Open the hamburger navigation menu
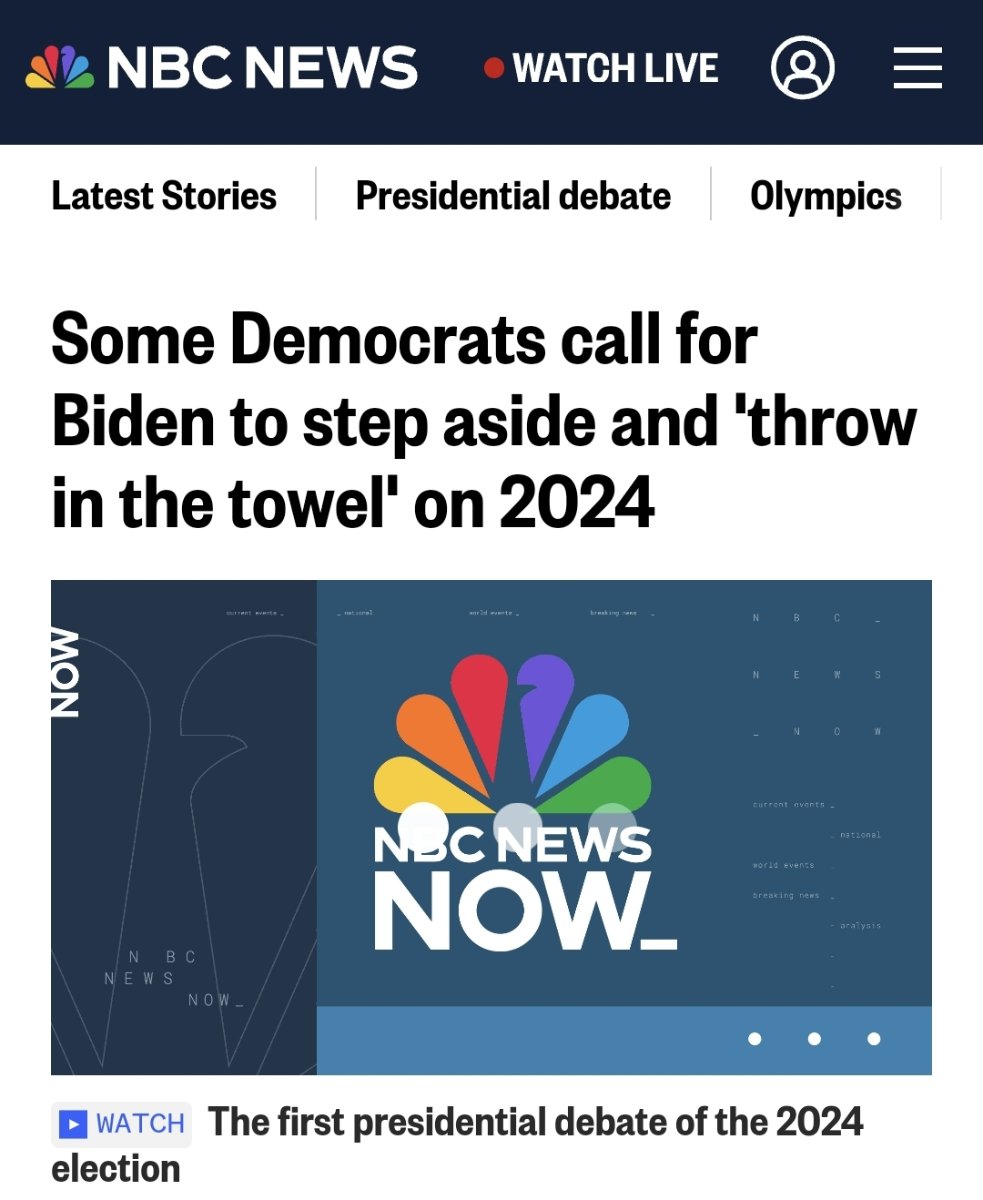The width and height of the screenshot is (983, 1200). tap(917, 68)
